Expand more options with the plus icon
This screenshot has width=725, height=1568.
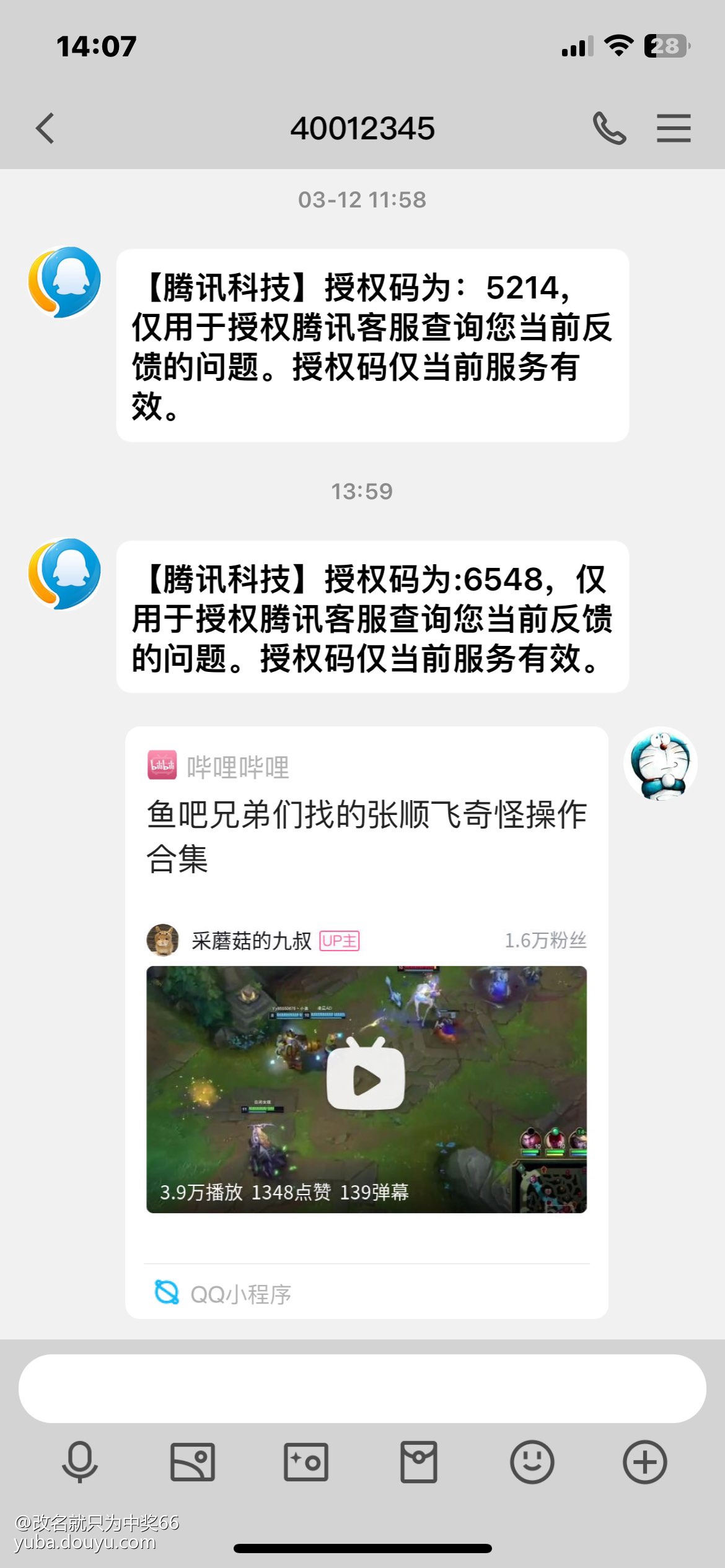[x=645, y=1461]
